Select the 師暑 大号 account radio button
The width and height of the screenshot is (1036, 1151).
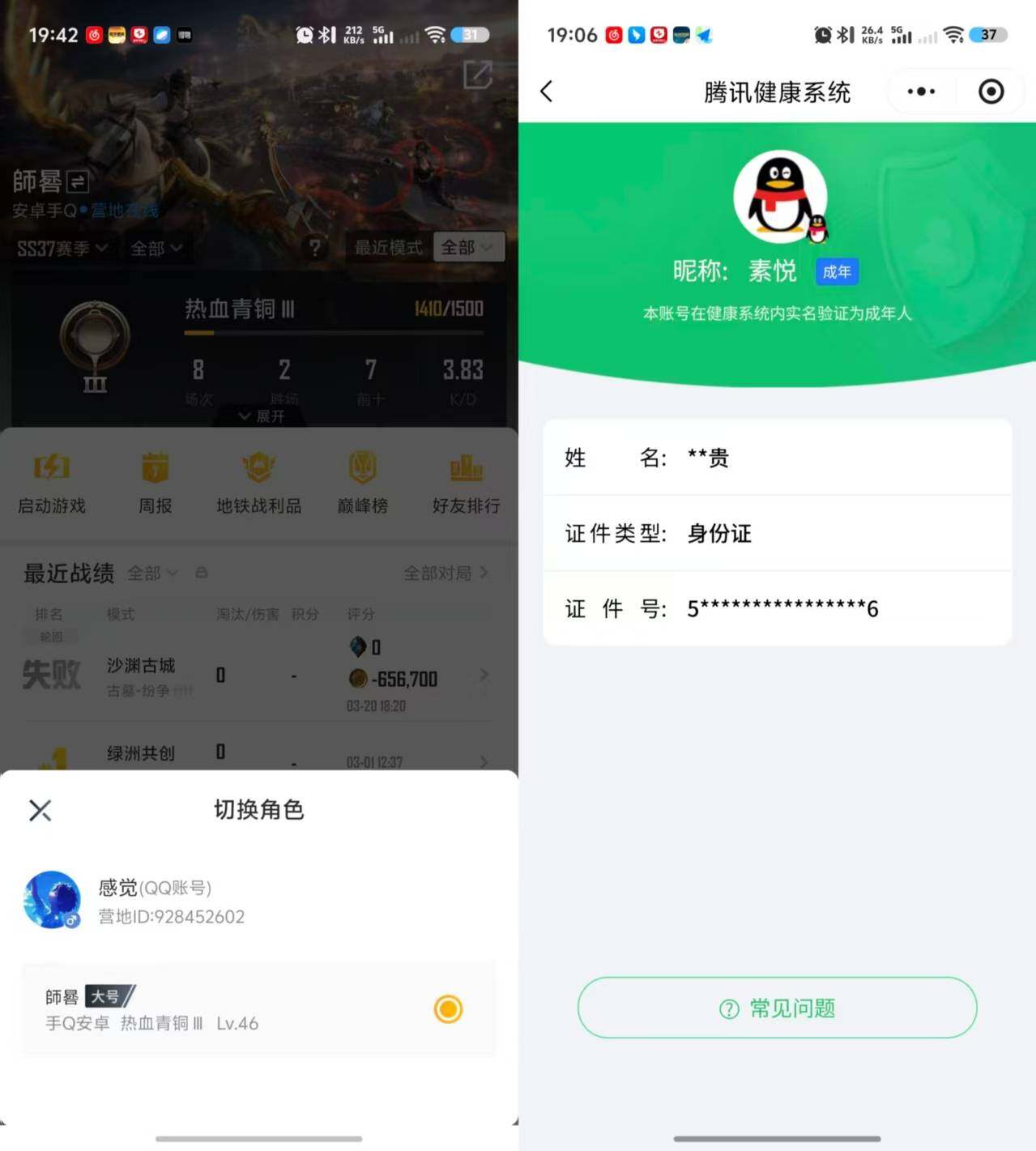pyautogui.click(x=447, y=1010)
